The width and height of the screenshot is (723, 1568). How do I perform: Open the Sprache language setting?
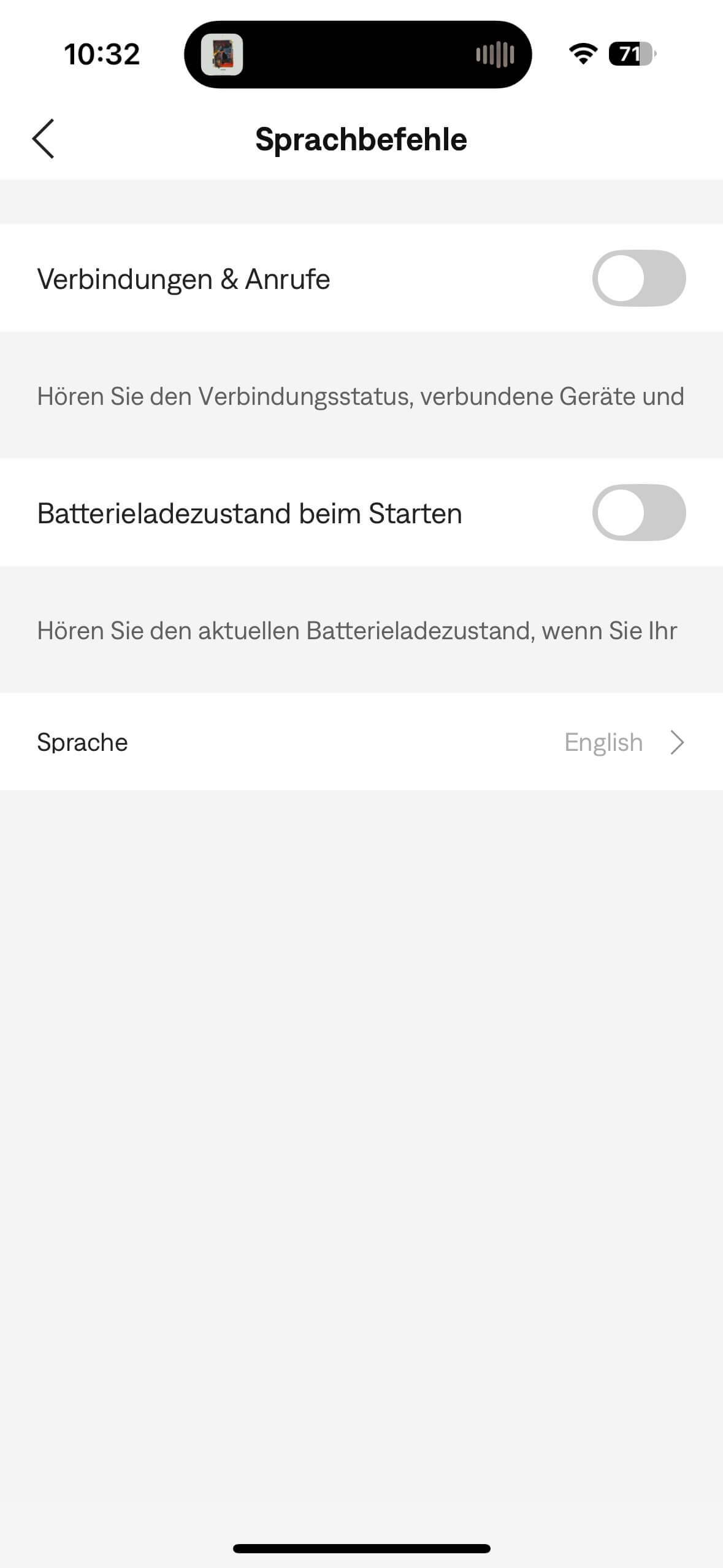click(x=361, y=742)
